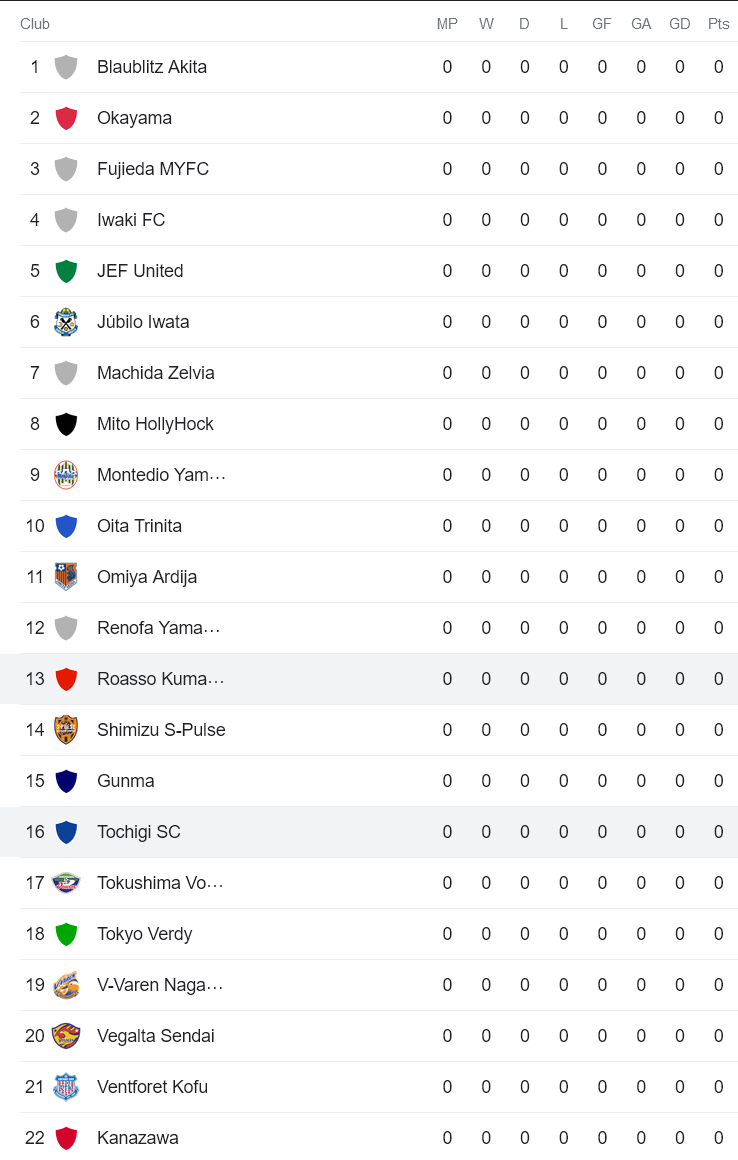
Task: Open the Tochigi SC row
Action: [138, 832]
